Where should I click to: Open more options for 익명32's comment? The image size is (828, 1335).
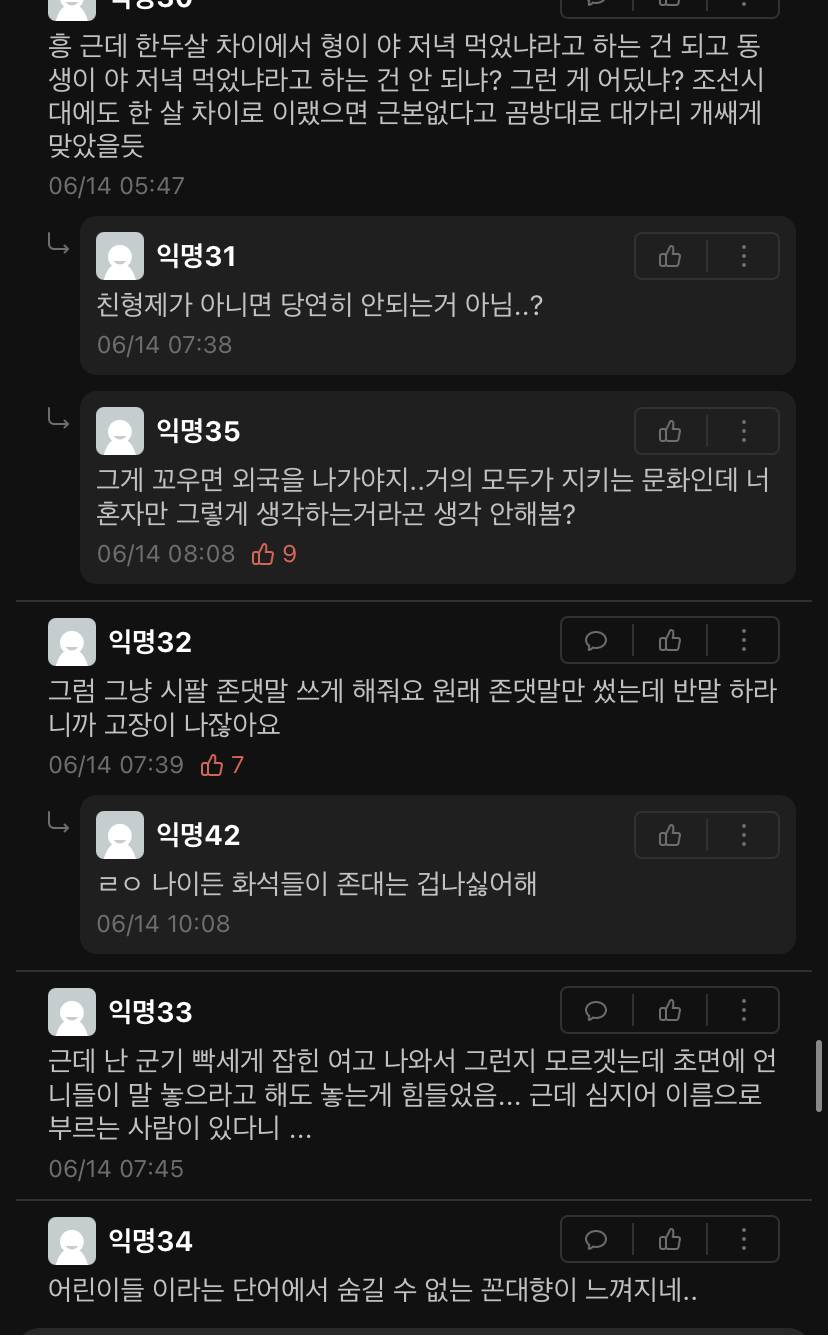pos(743,641)
